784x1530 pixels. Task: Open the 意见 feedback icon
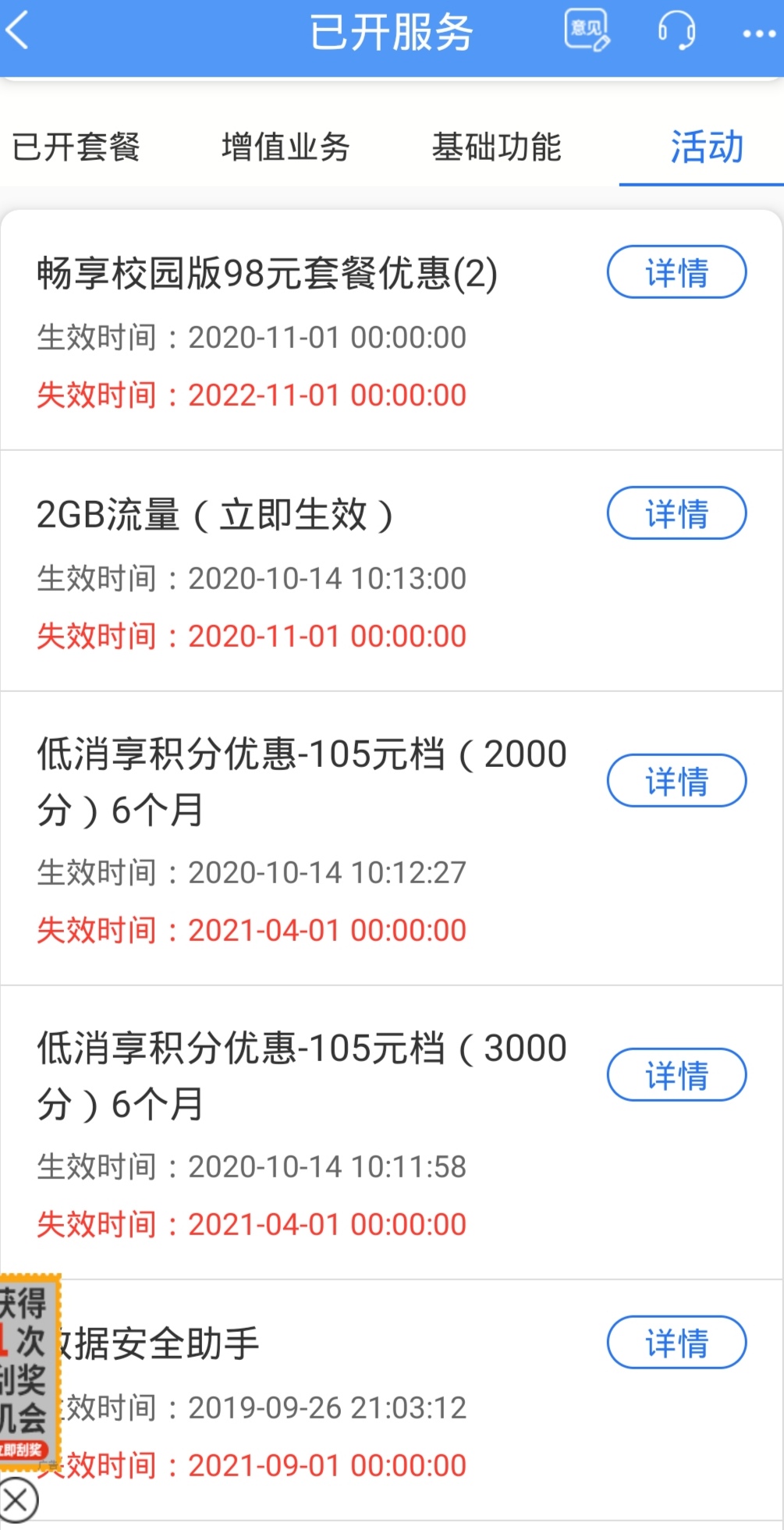[x=585, y=31]
